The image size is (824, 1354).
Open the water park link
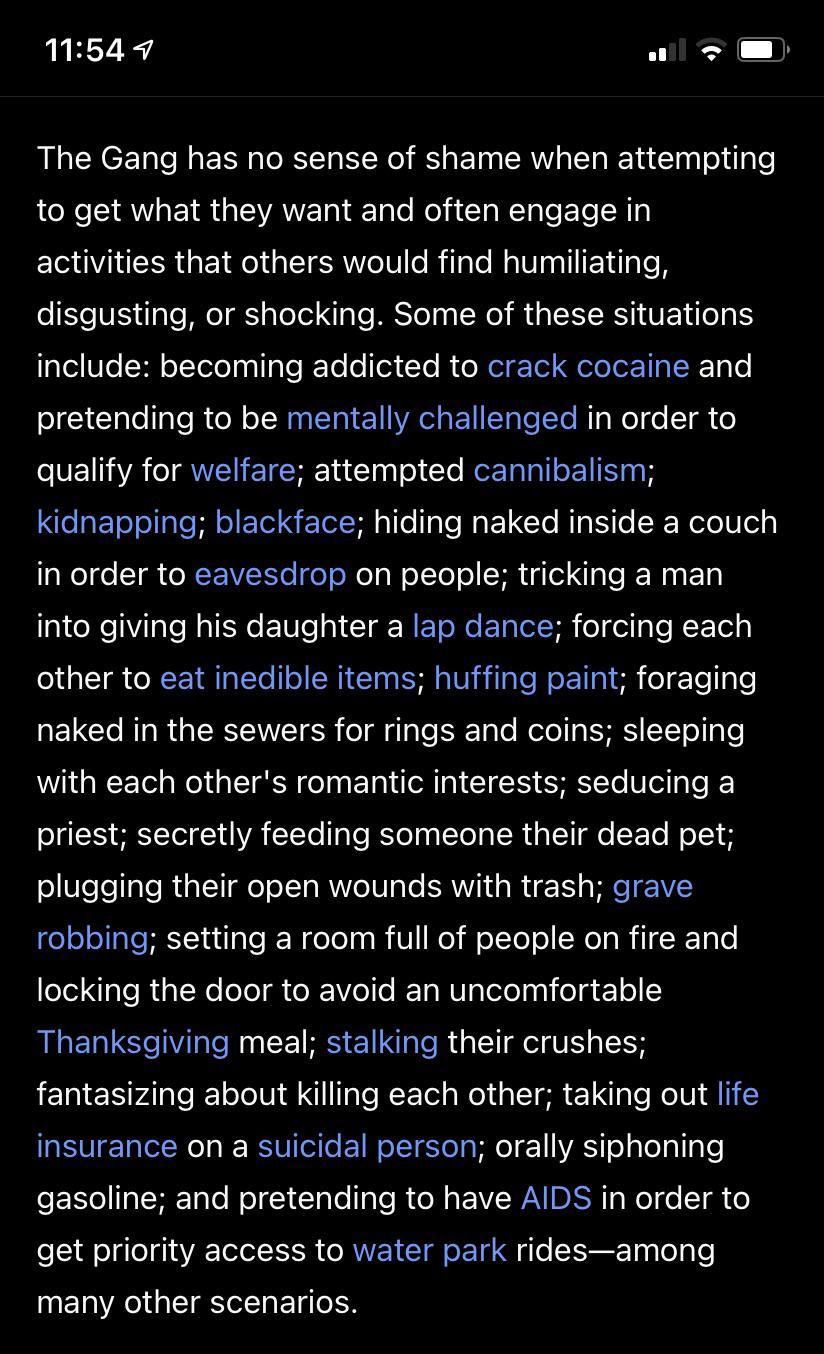pos(429,1250)
